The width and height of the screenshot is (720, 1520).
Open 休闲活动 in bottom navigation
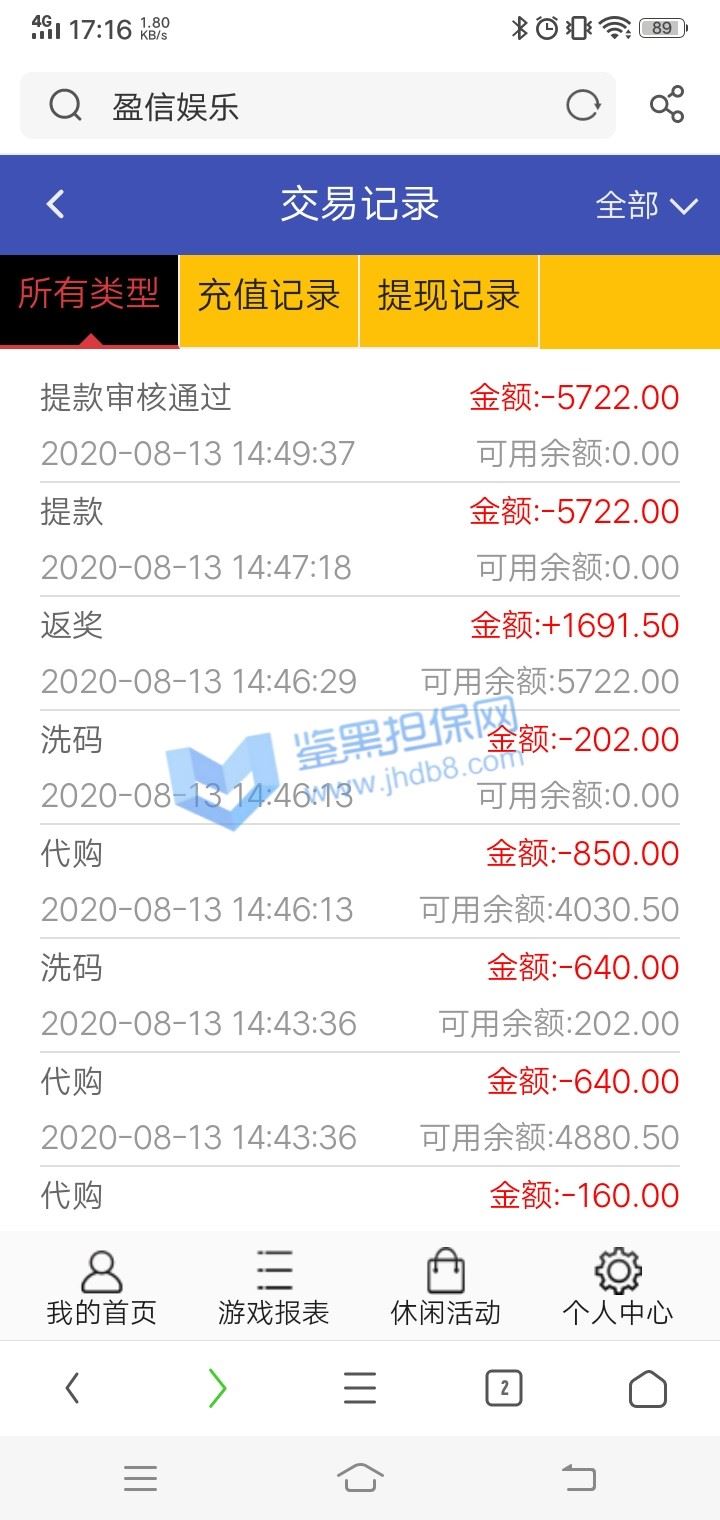(x=445, y=1287)
